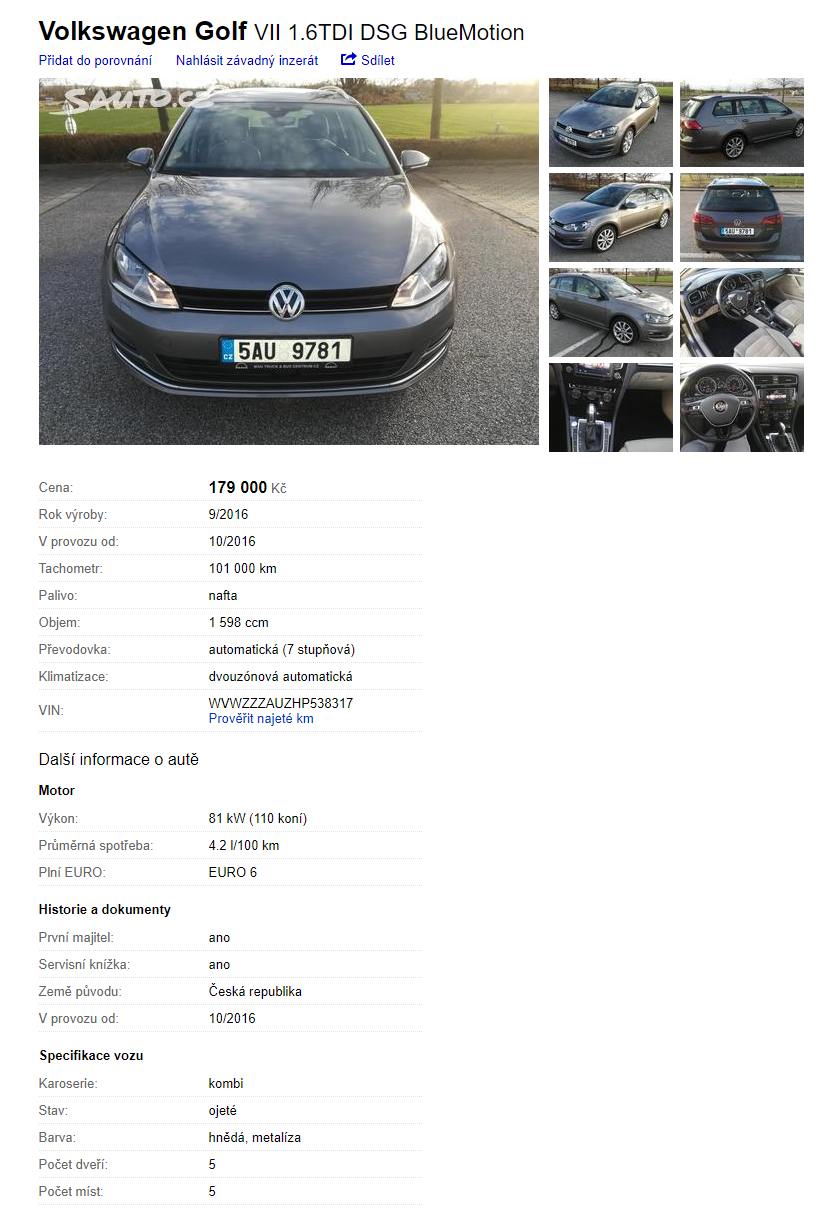Open thumbnail showing car's rear side view
This screenshot has height=1228, width=823.
click(741, 122)
